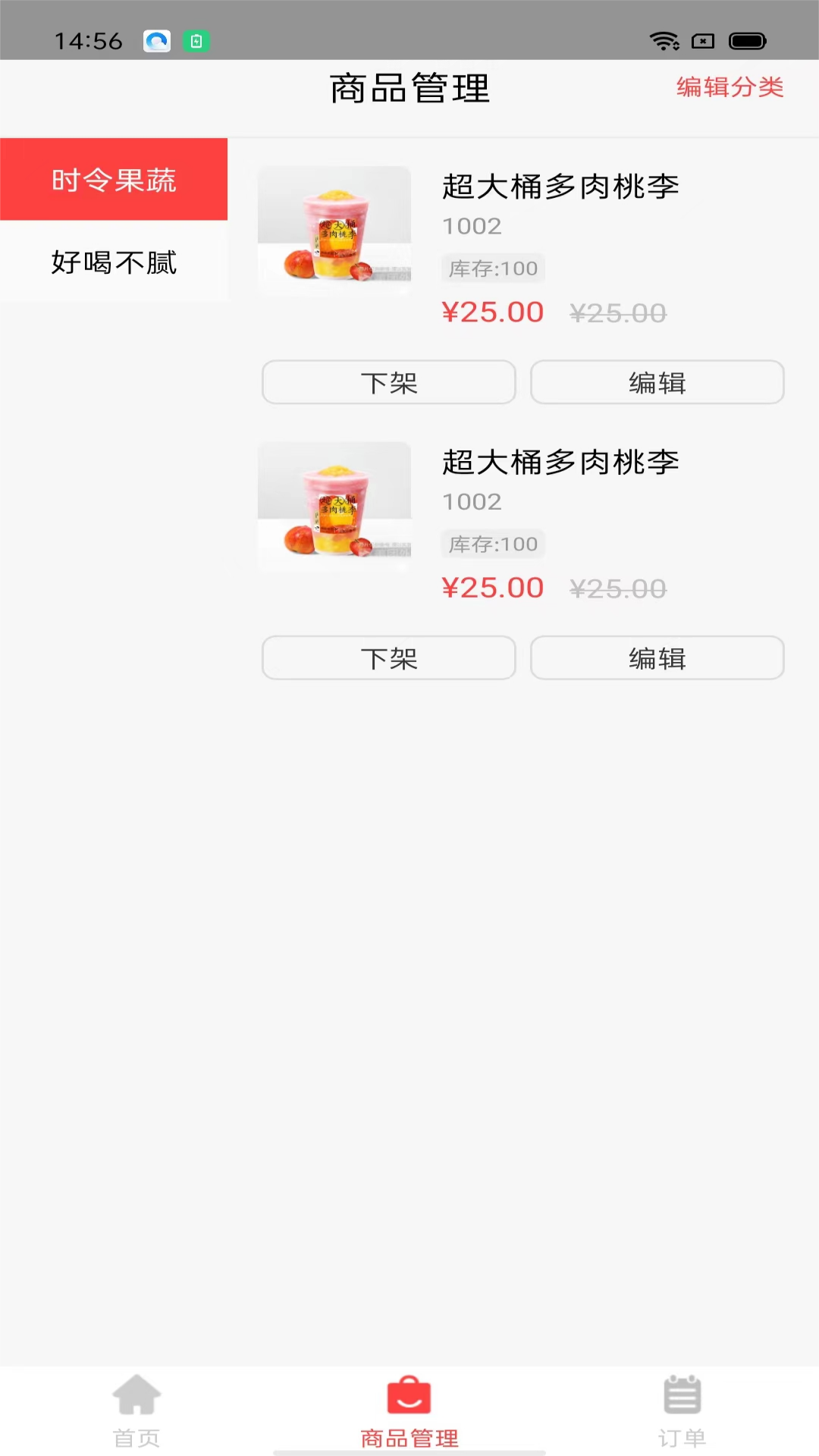Image resolution: width=819 pixels, height=1456 pixels.
Task: Tap the 14:56 clock in status bar
Action: pyautogui.click(x=87, y=41)
